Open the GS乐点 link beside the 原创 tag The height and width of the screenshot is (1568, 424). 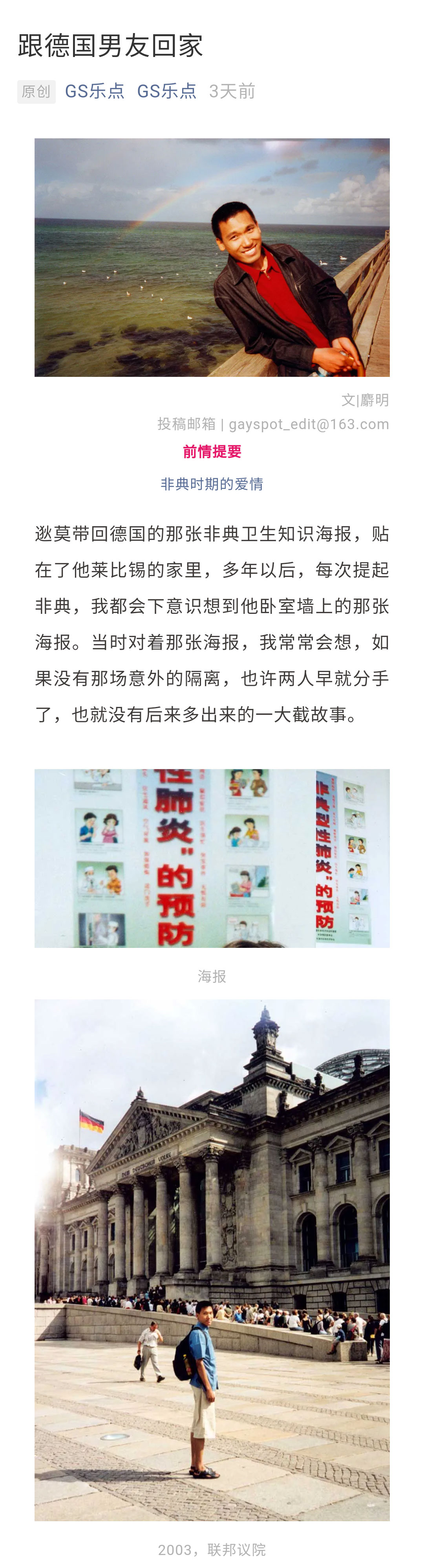(94, 91)
